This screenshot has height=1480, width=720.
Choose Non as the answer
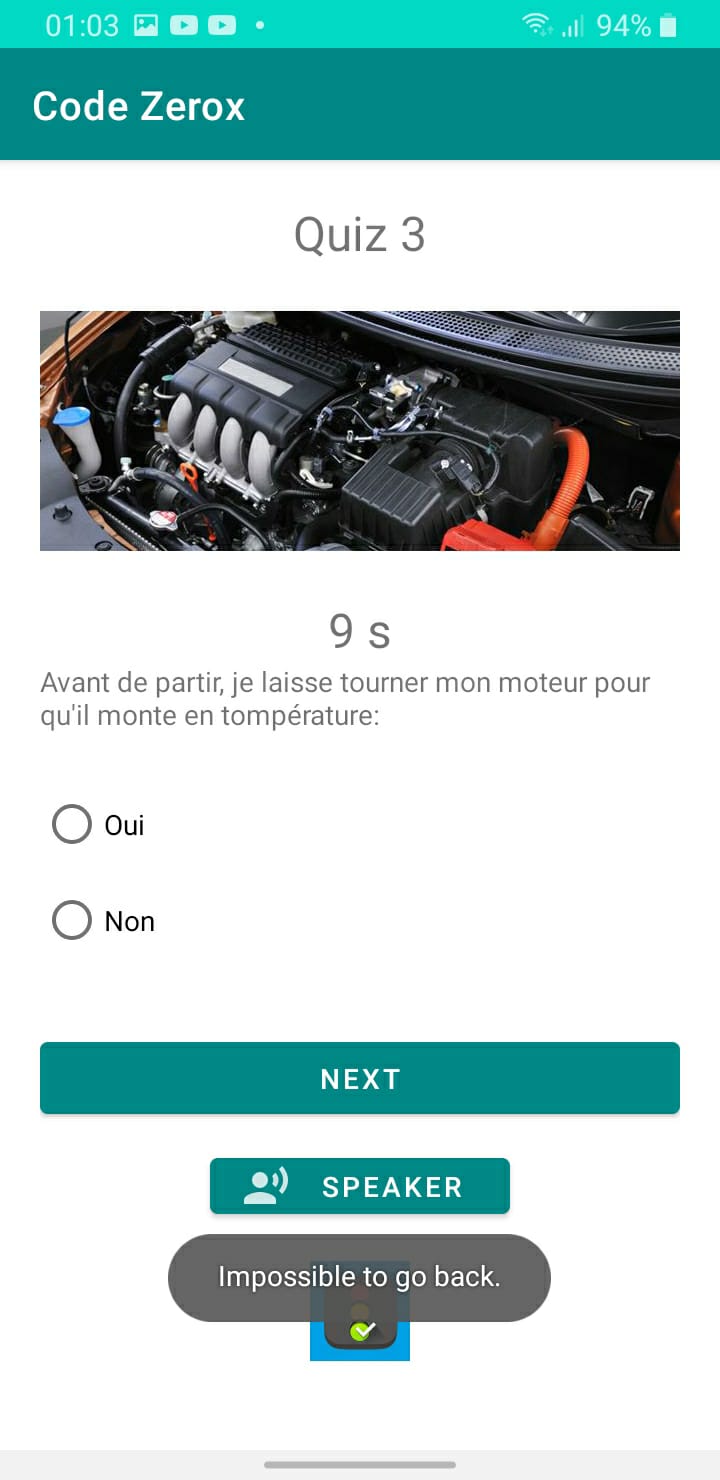[x=72, y=921]
